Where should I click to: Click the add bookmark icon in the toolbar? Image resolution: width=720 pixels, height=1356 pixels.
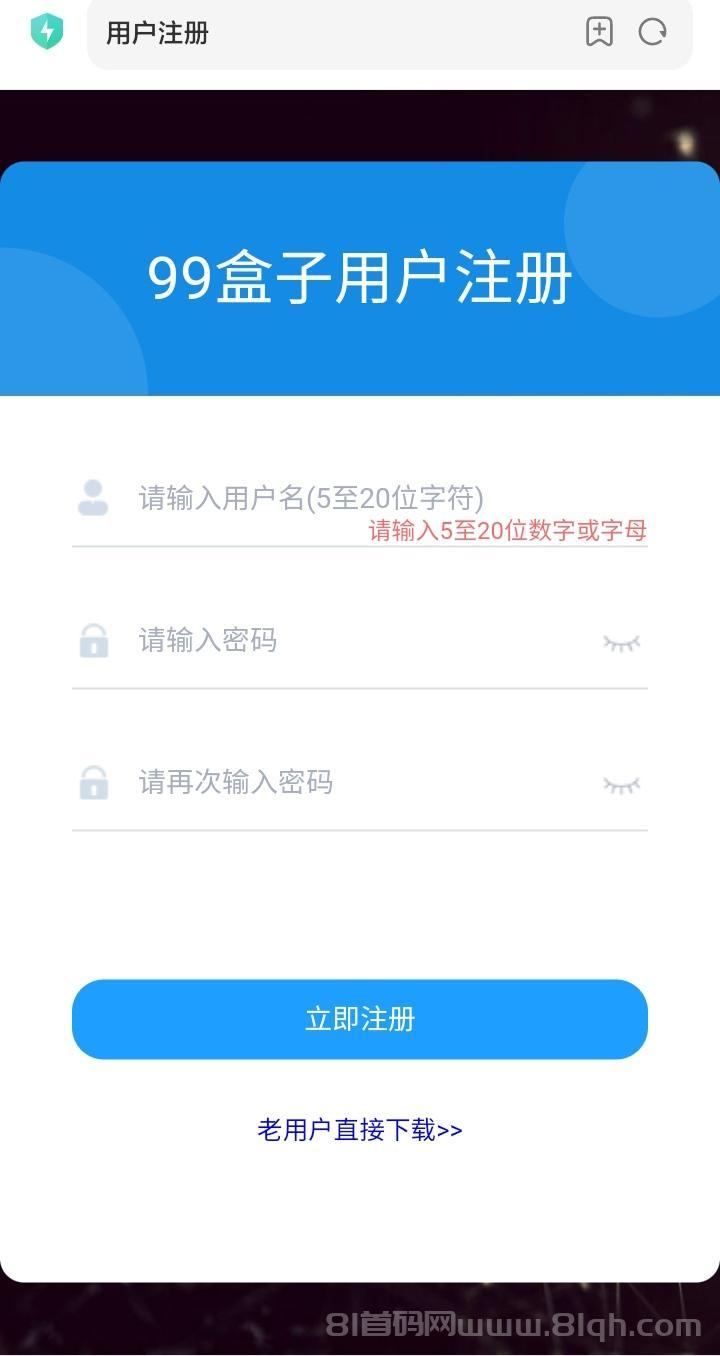599,32
